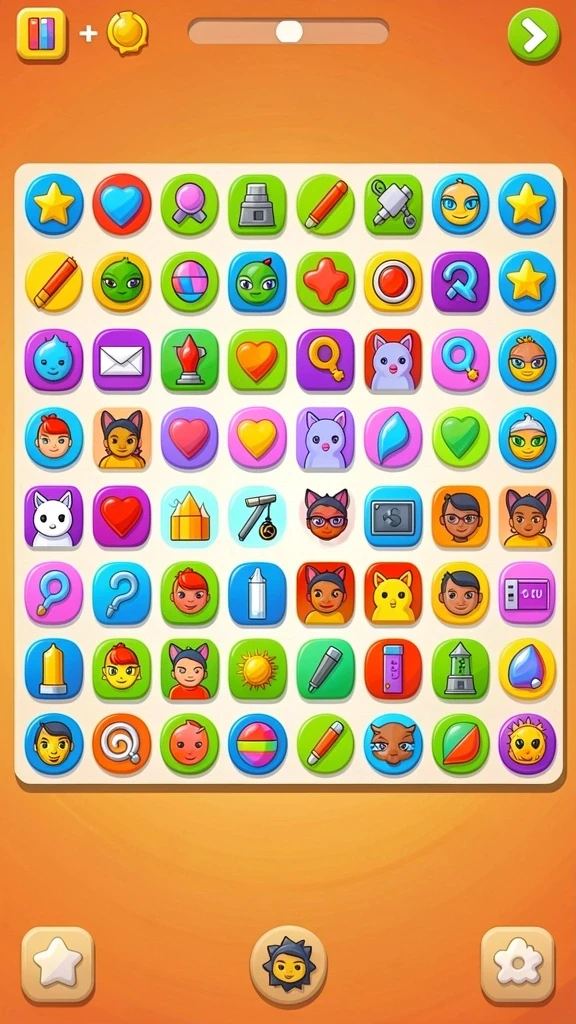Tap the gold coin icon
Screen dimensions: 576x1024
point(127,33)
